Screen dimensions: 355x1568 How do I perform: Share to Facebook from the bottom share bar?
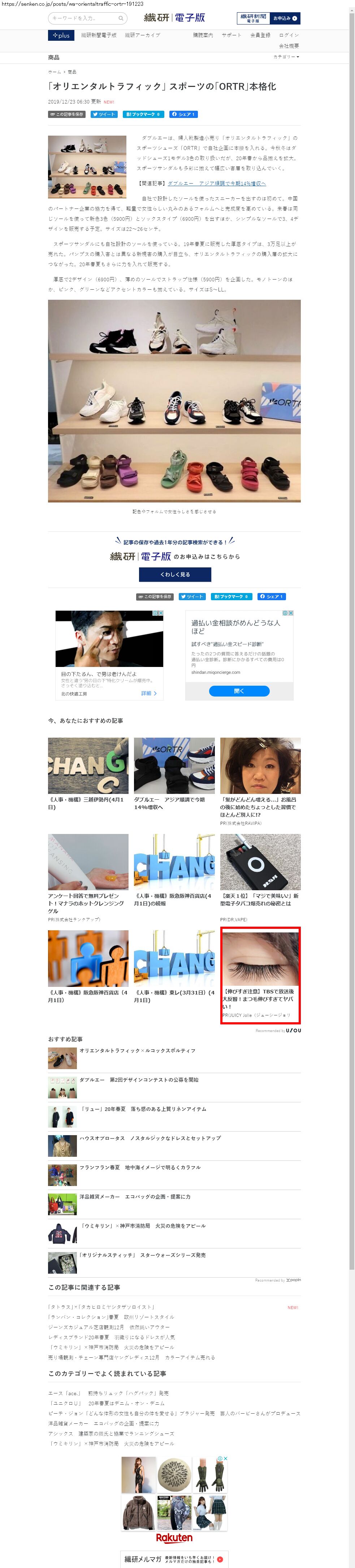point(271,597)
